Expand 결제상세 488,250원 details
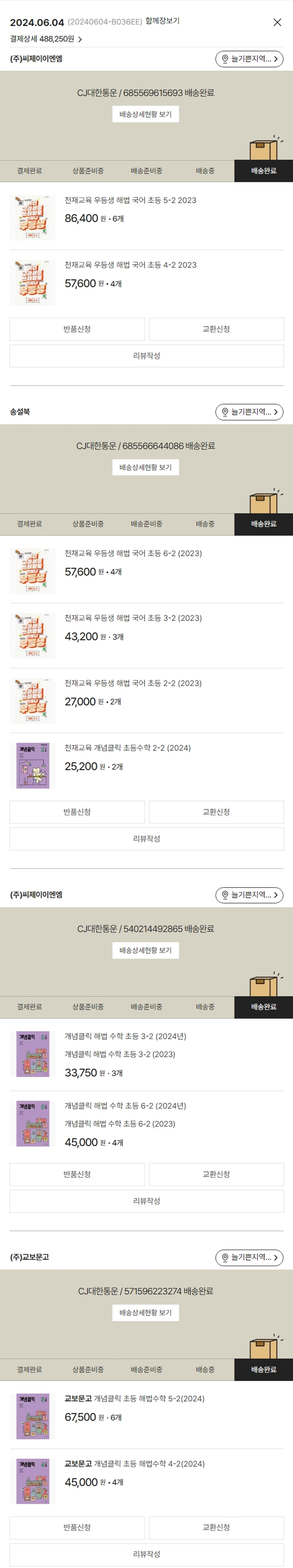The width and height of the screenshot is (293, 1568). [x=46, y=39]
